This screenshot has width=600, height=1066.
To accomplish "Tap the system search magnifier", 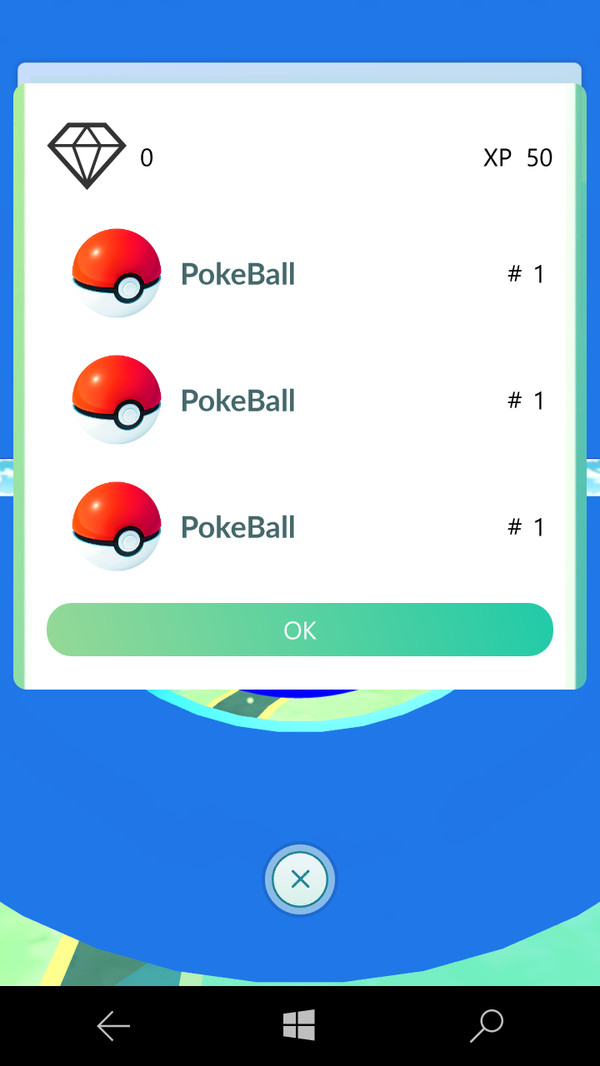I will [x=486, y=1025].
